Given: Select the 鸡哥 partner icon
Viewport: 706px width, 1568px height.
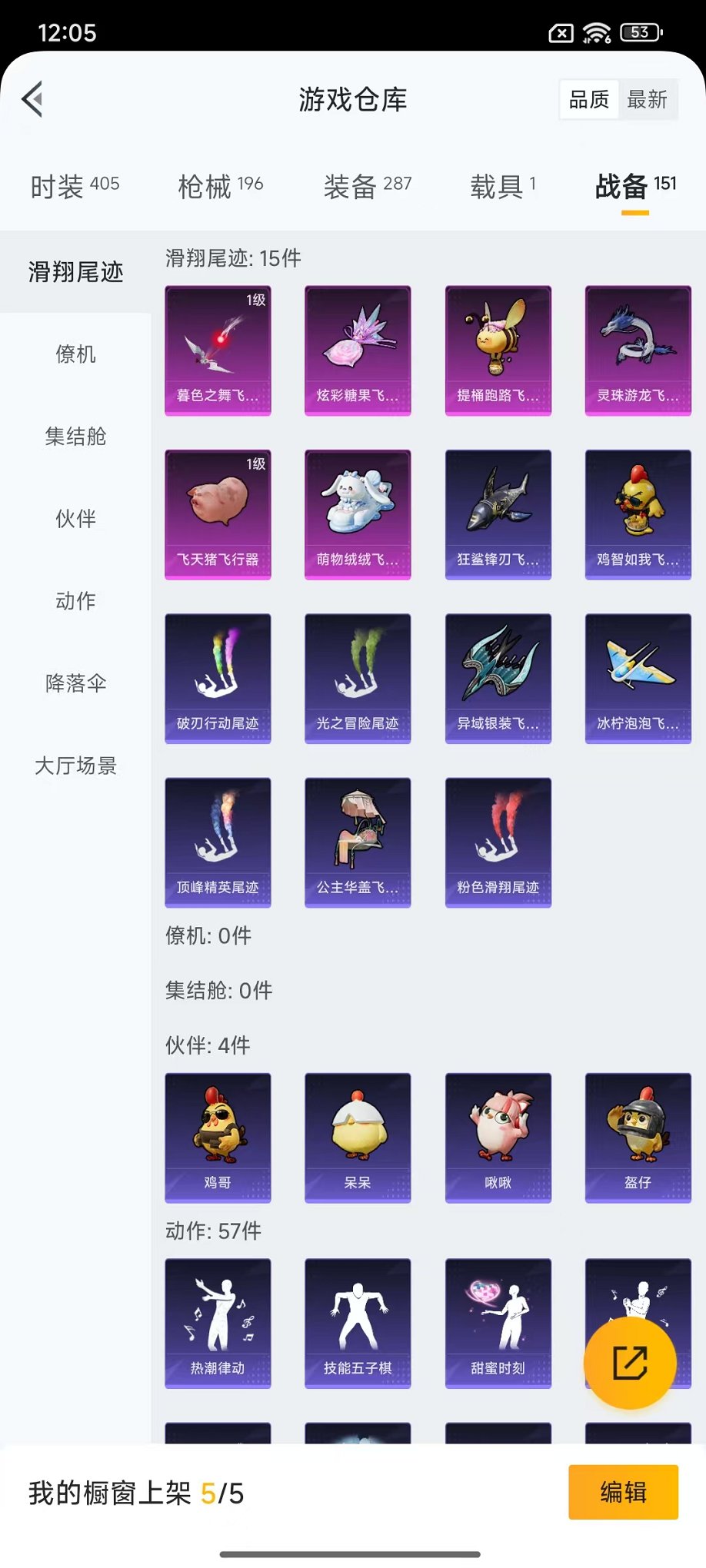Looking at the screenshot, I should tap(218, 1137).
